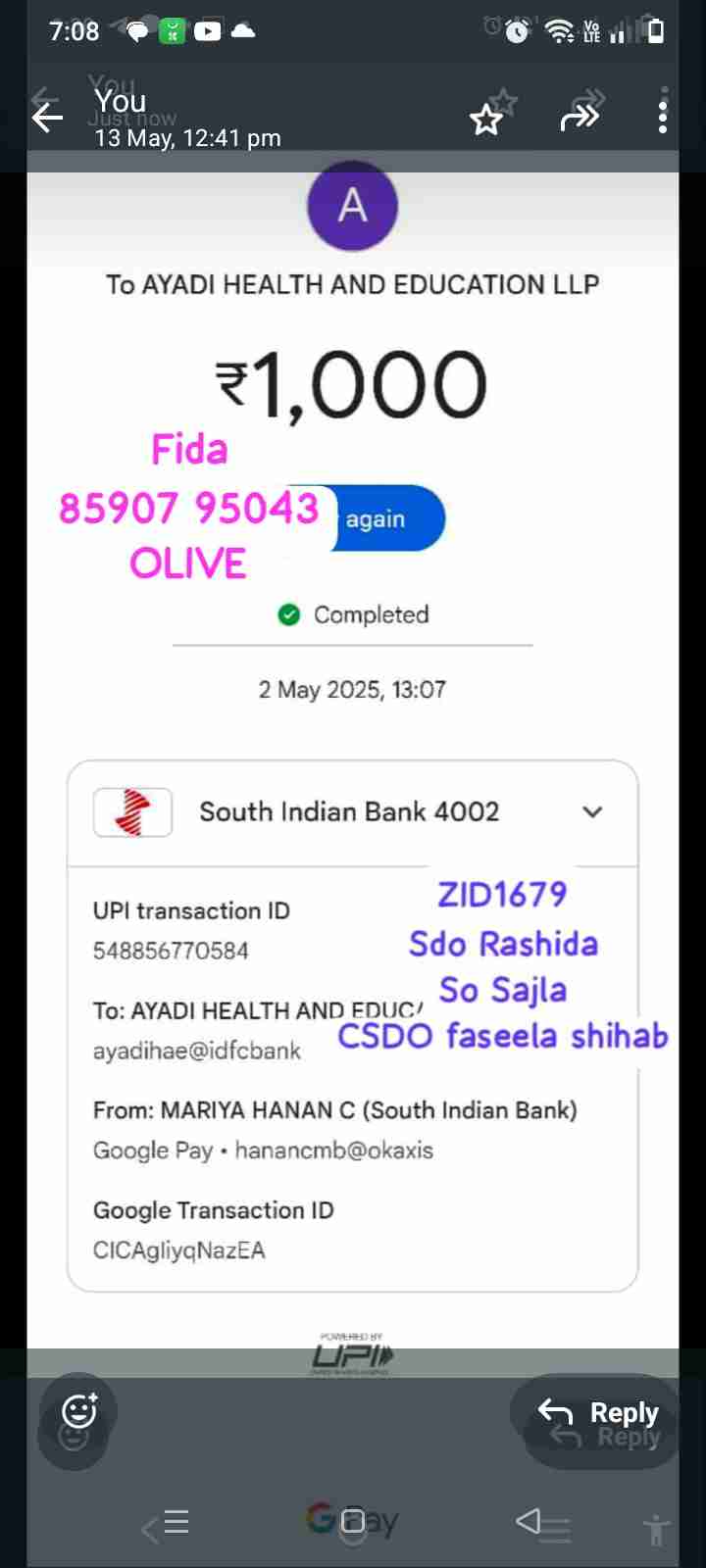Tap the system home button
Viewport: 706px width, 1568px height.
coord(353,1521)
